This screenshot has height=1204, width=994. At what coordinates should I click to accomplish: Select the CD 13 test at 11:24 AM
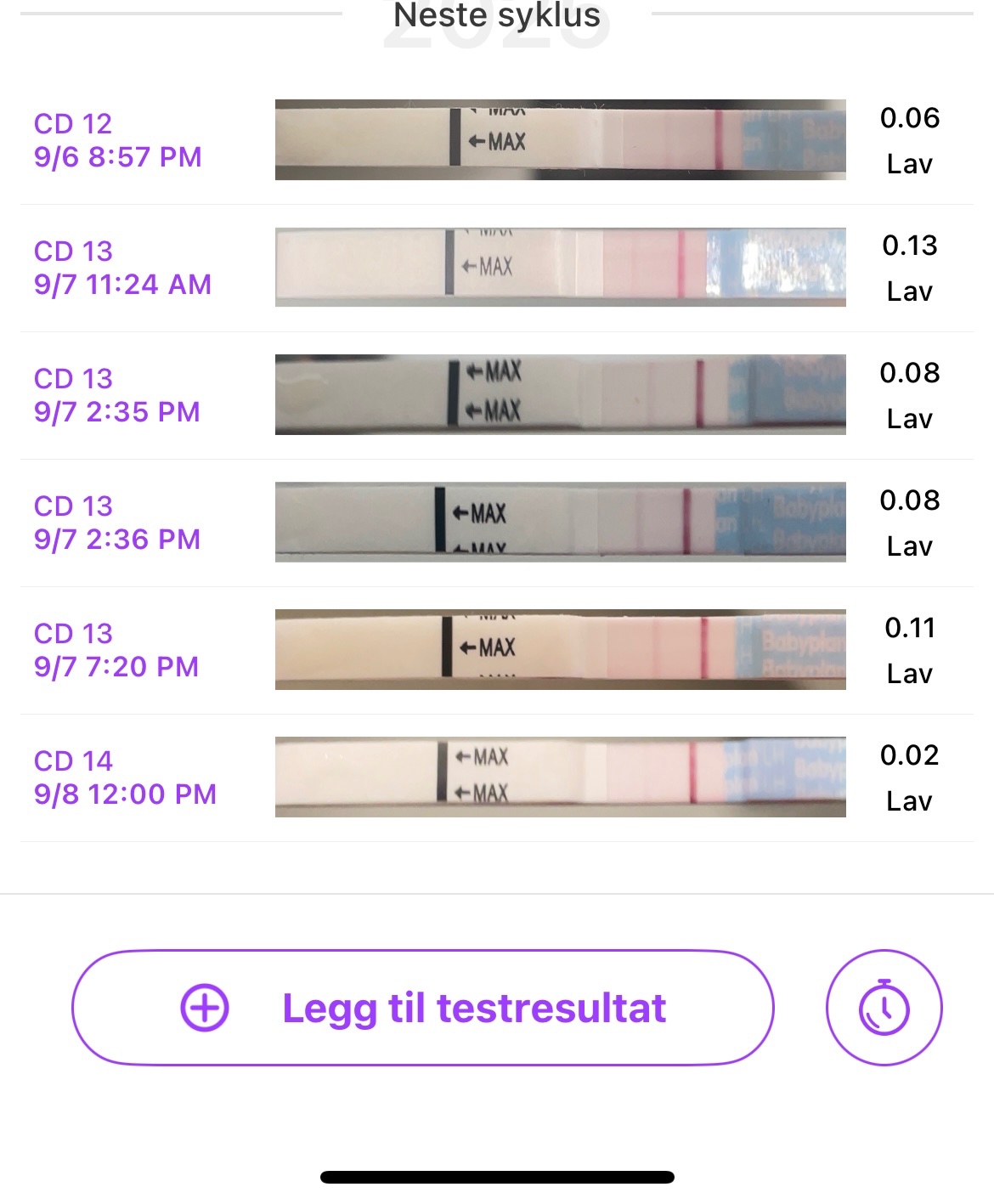coord(497,268)
